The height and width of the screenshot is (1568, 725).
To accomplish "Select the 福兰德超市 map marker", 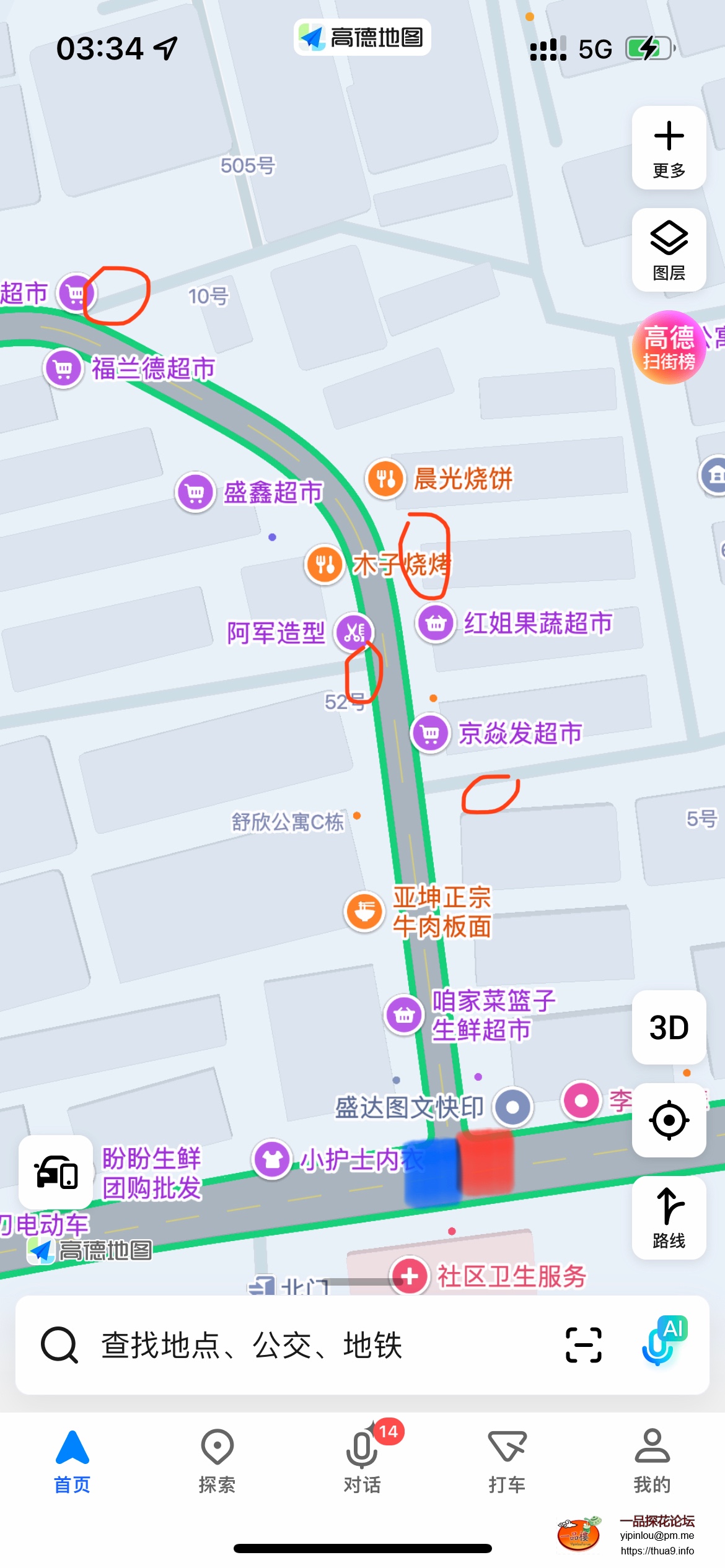I will coord(63,368).
